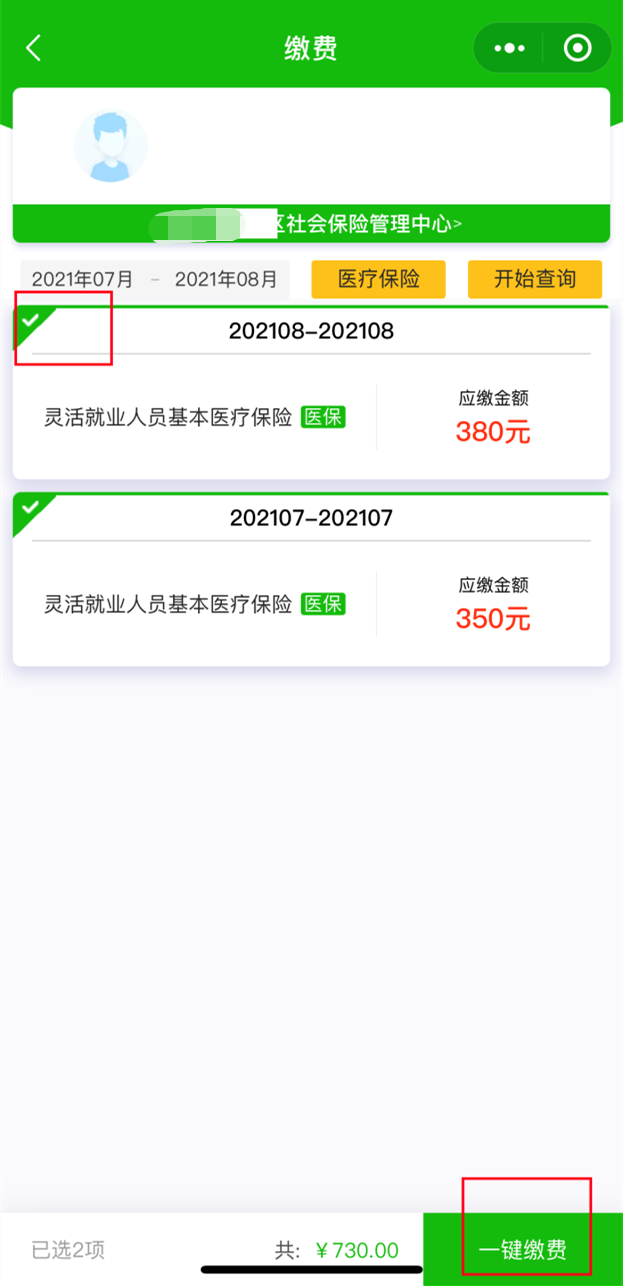
Task: Choose insurance type 医疗保险
Action: [378, 279]
